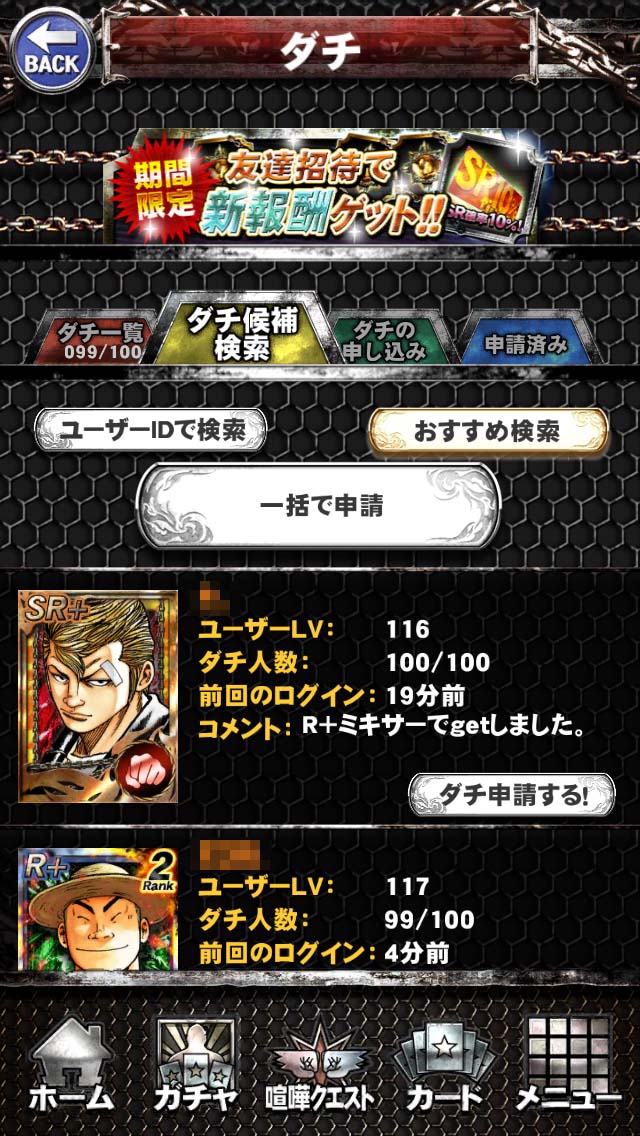Screen dimensions: 640x1136
Task: Tap 一括で申請 to request all
Action: pyautogui.click(x=319, y=506)
